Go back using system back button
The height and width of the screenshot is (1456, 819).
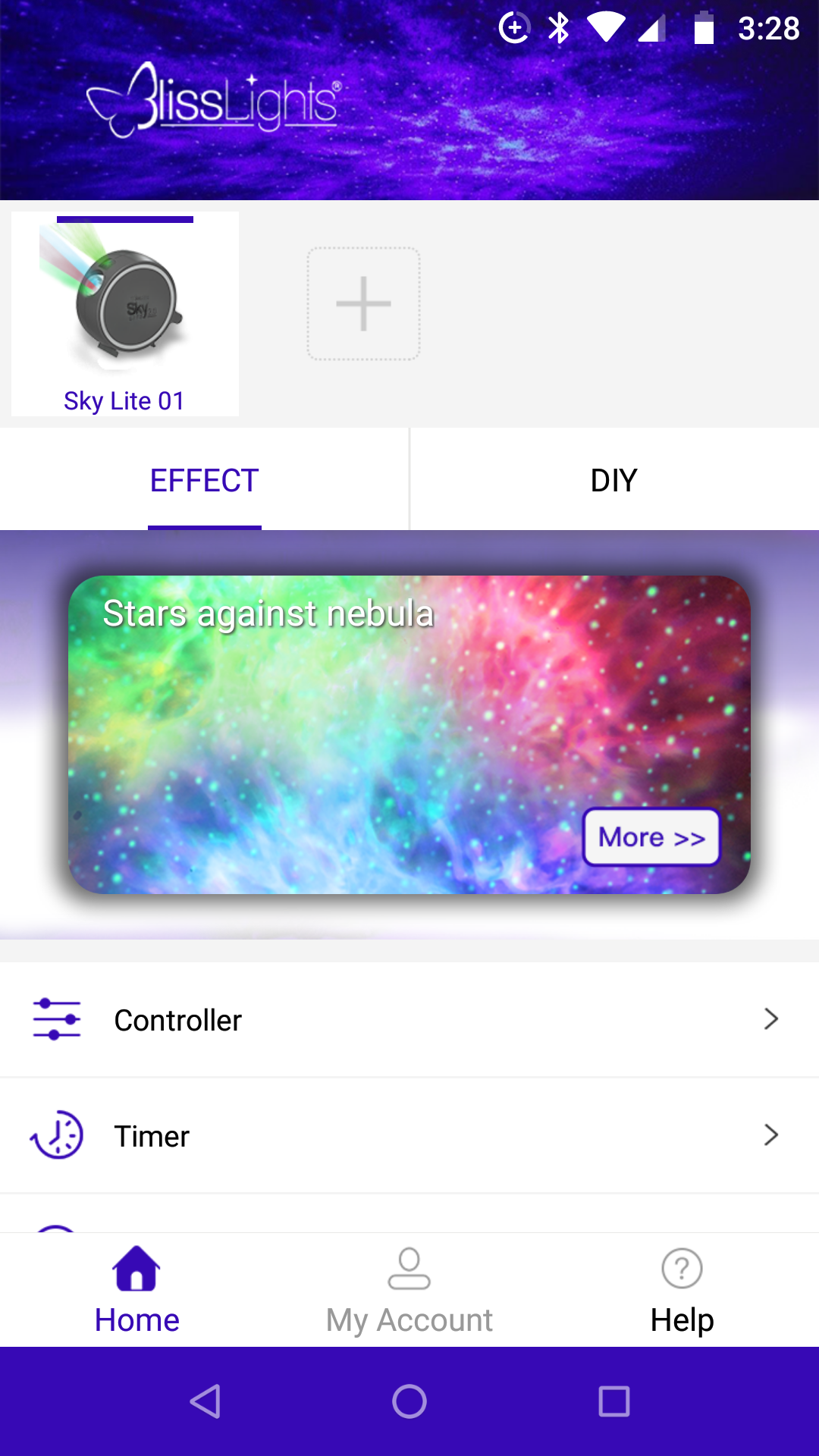(x=205, y=1401)
